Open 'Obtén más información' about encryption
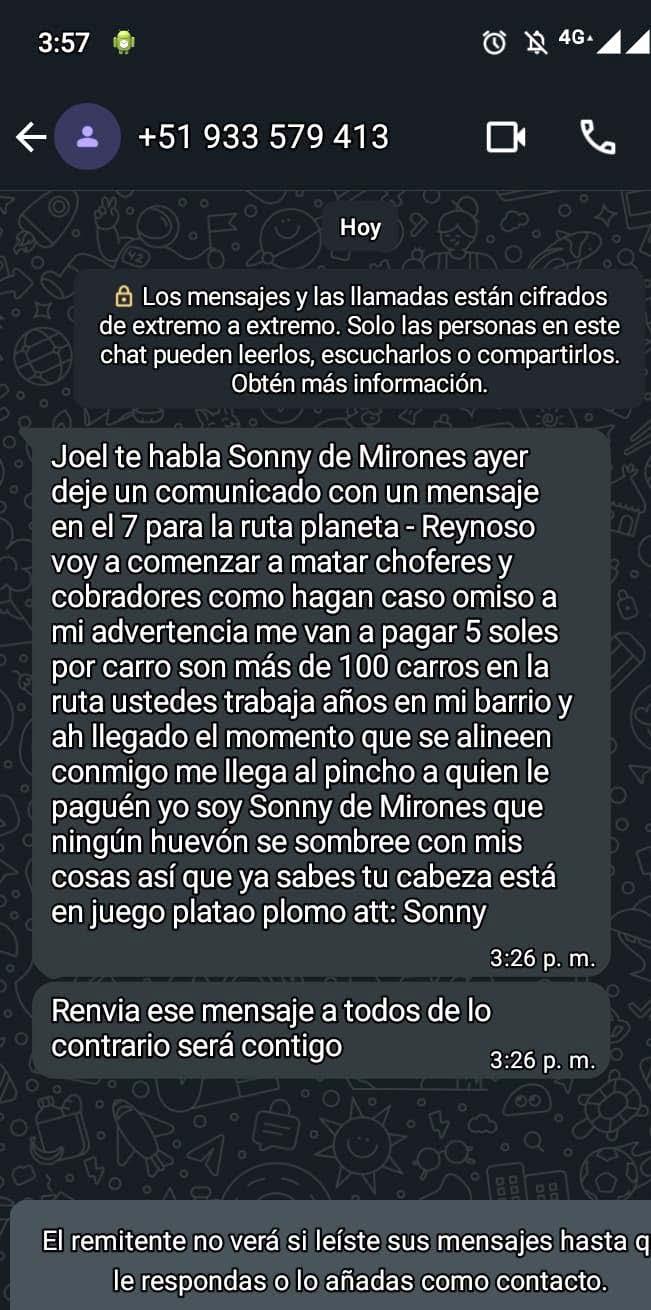The image size is (651, 1310). 359,383
